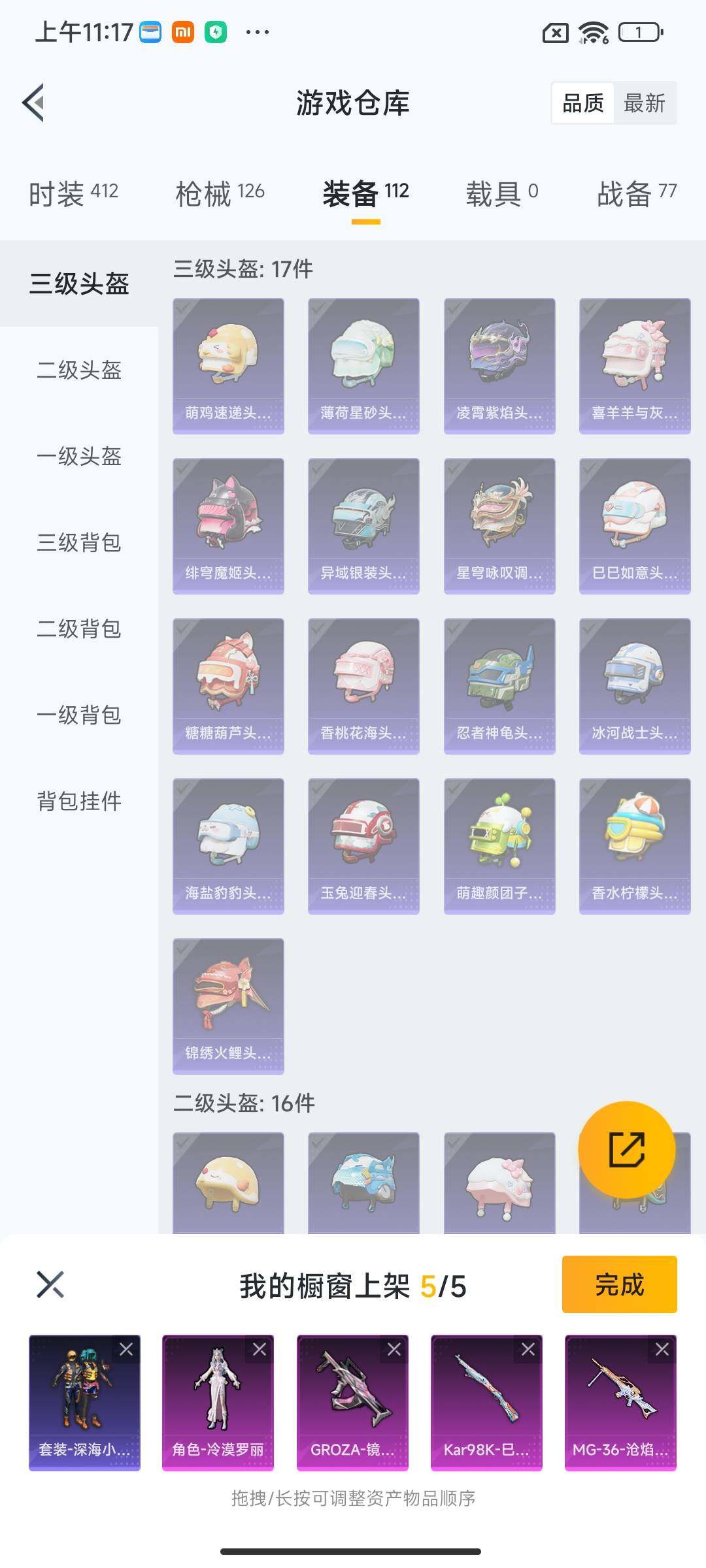Select the 锦绣火鲤 helmet item
This screenshot has width=706, height=1568.
pos(228,1006)
